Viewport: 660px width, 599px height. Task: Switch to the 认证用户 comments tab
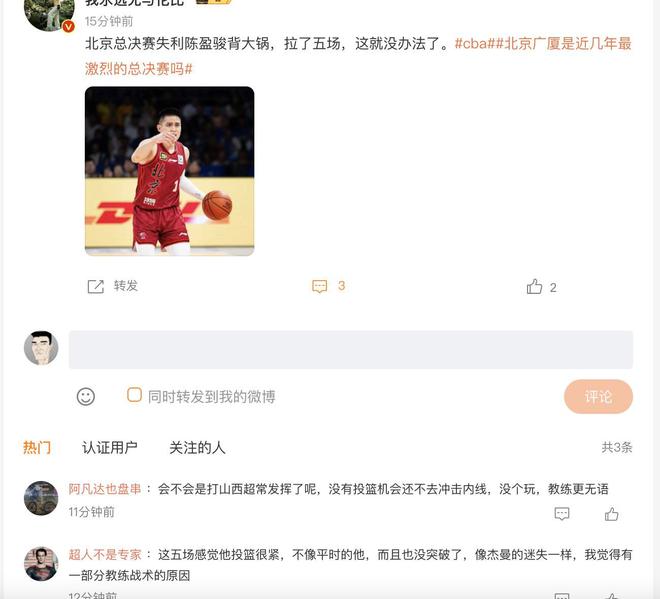coord(110,447)
